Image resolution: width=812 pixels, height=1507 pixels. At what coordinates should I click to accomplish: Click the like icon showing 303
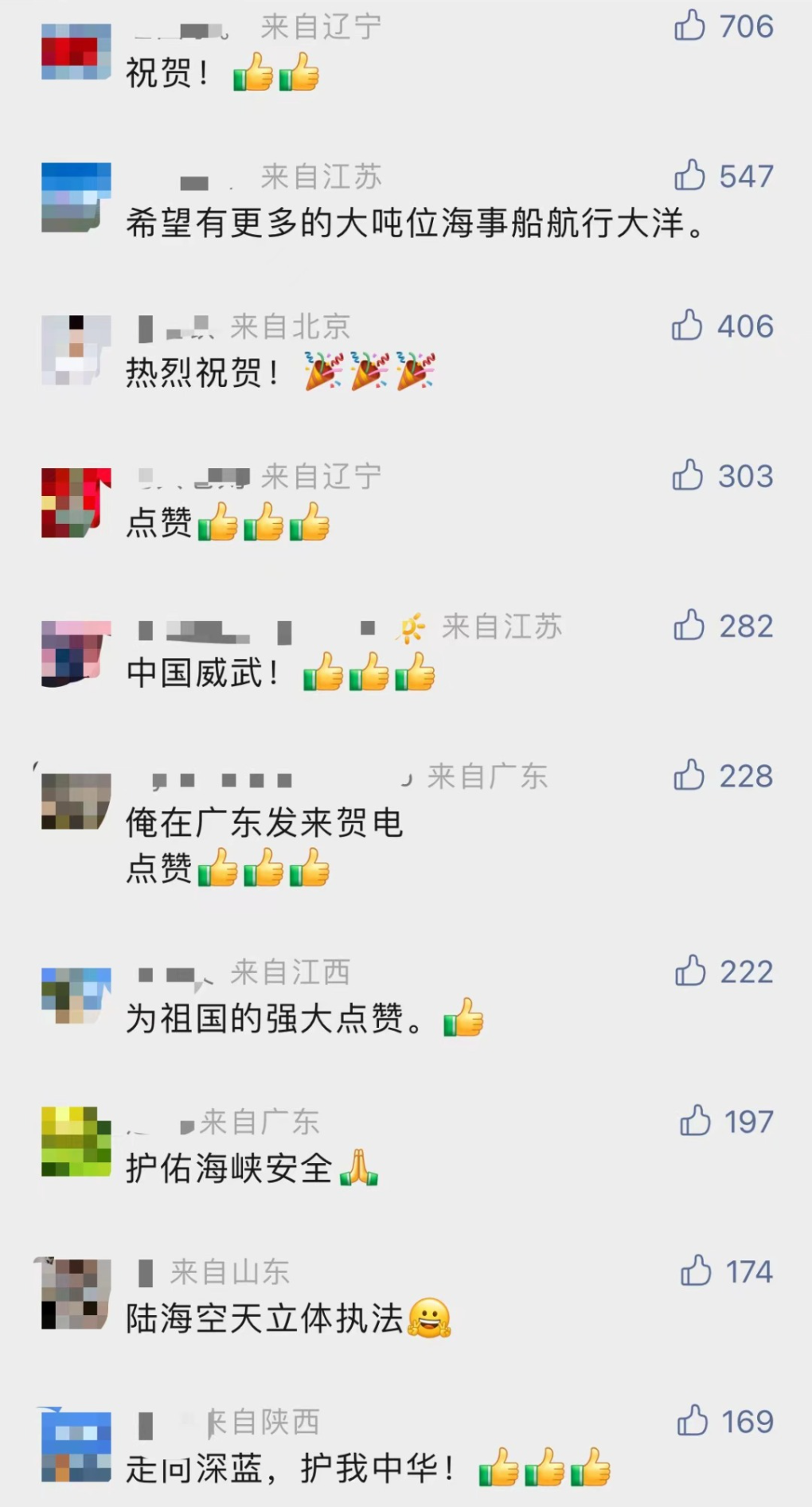click(x=689, y=476)
